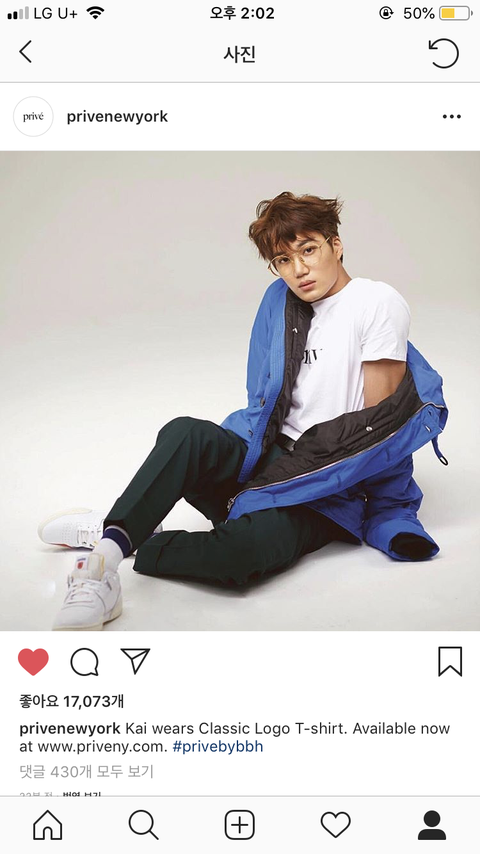The width and height of the screenshot is (480, 854).
Task: Bookmark this privenewyork post
Action: [x=450, y=661]
